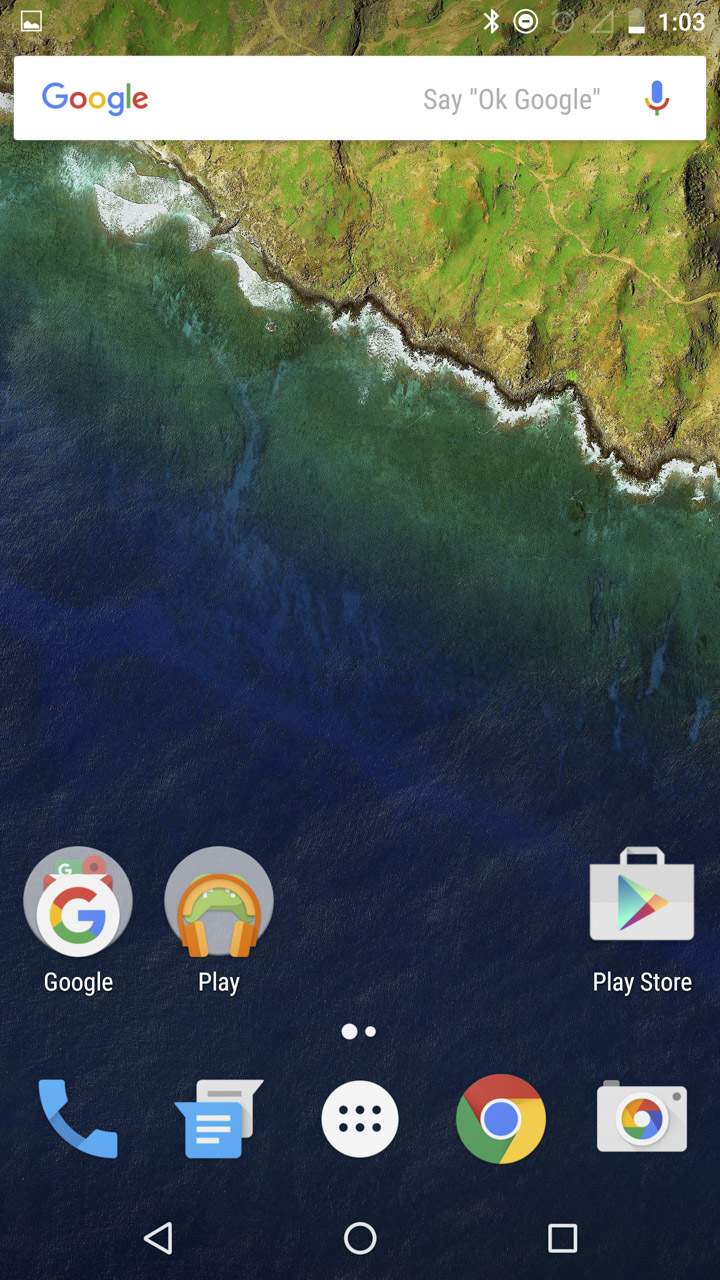Screen dimensions: 720x1280
Task: Open the Camera app
Action: [642, 1116]
